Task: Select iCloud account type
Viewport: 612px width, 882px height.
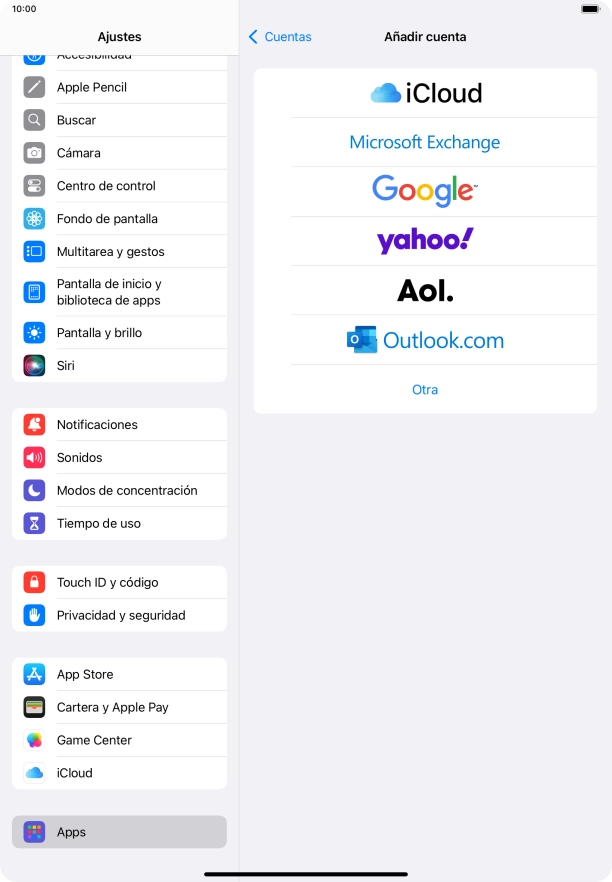Action: click(425, 93)
